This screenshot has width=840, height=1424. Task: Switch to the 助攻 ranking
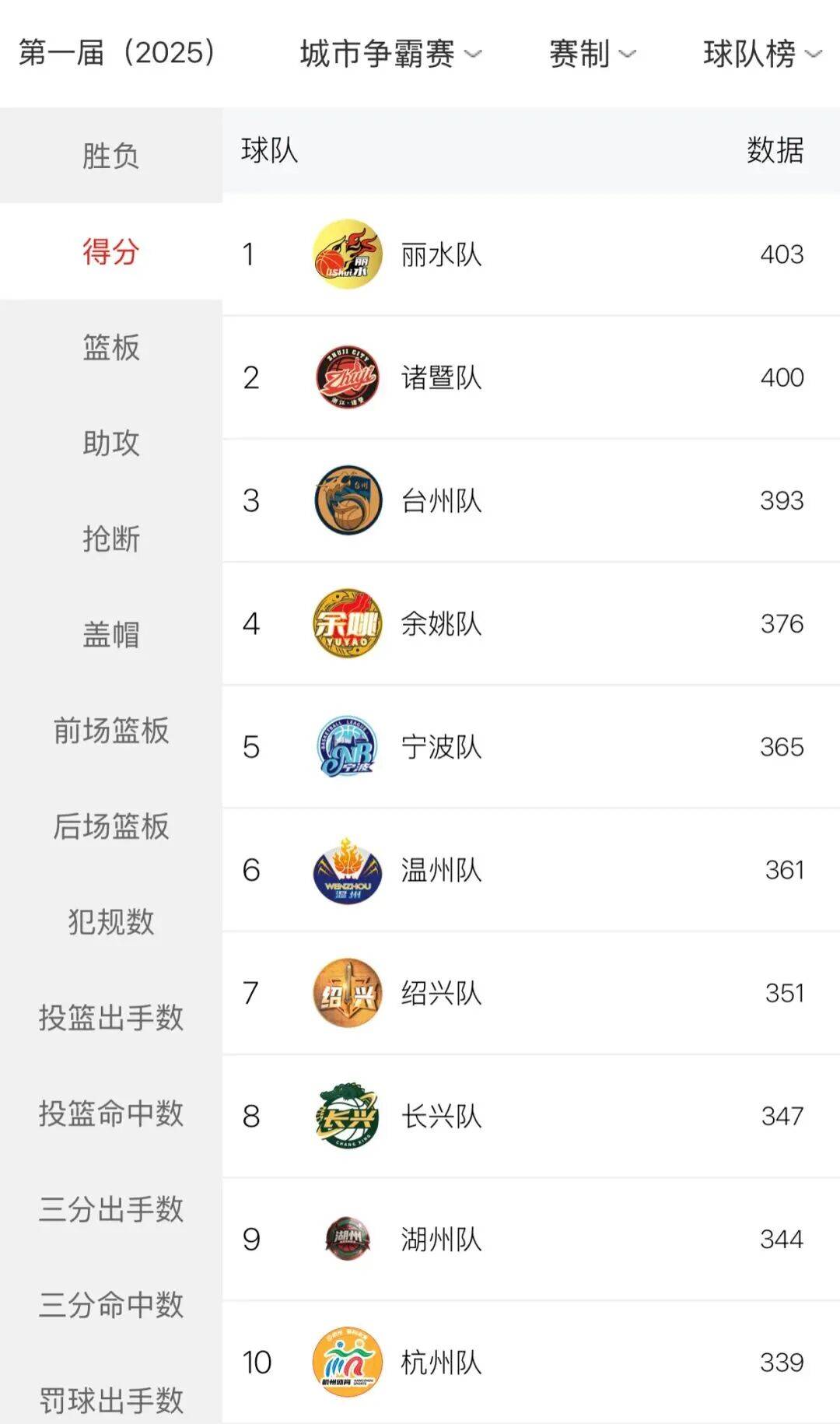111,443
